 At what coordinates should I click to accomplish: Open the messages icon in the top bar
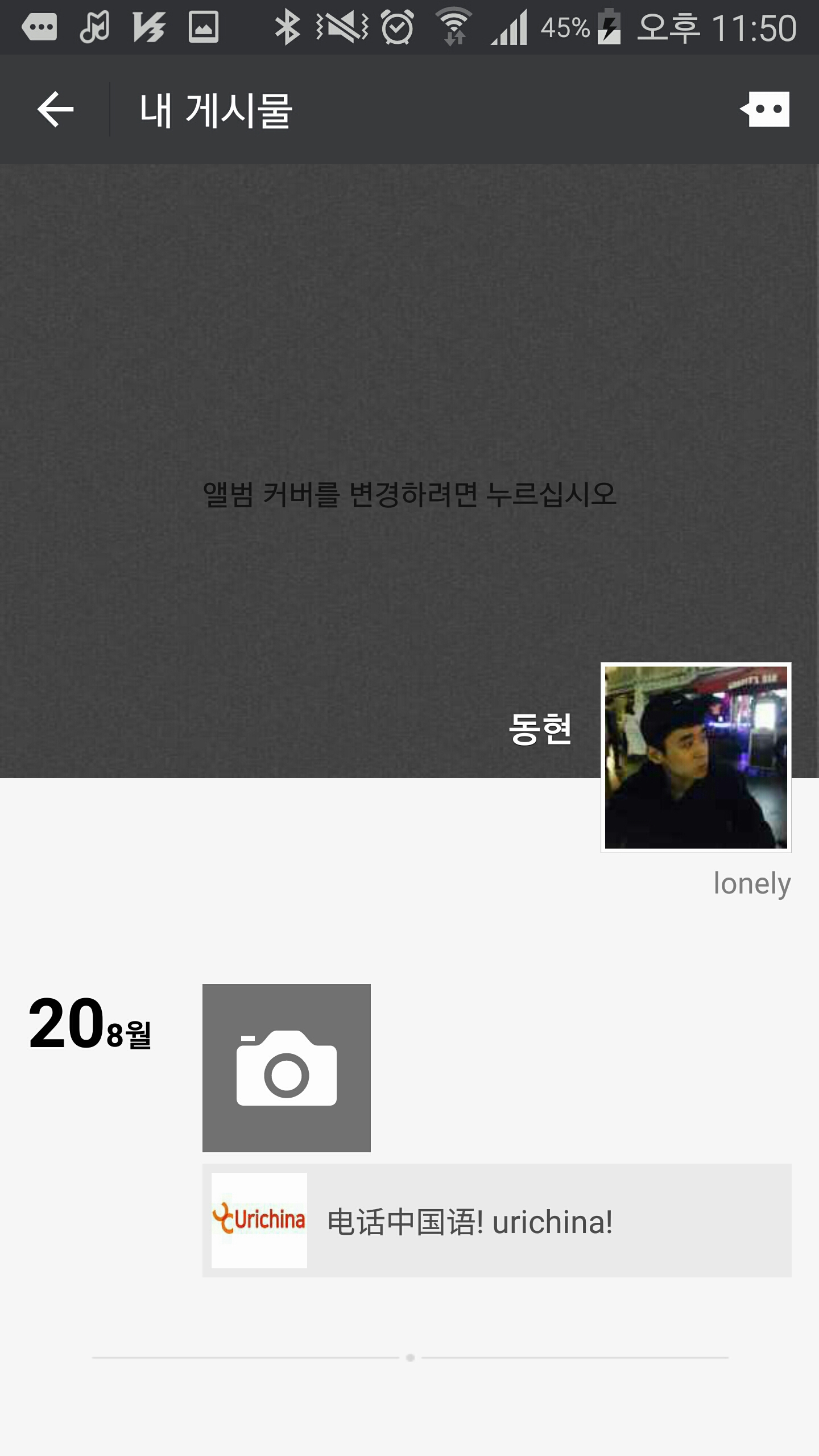pyautogui.click(x=765, y=109)
